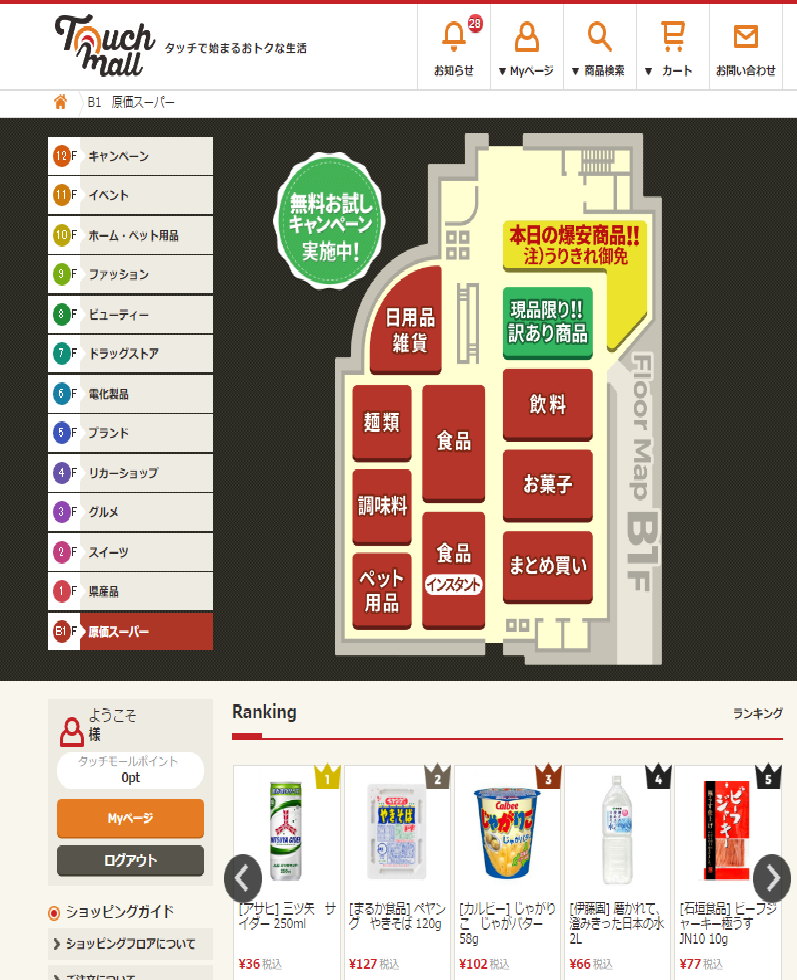Open ランキング link beside Ranking heading
Viewport: 797px width, 980px height.
coord(757,713)
